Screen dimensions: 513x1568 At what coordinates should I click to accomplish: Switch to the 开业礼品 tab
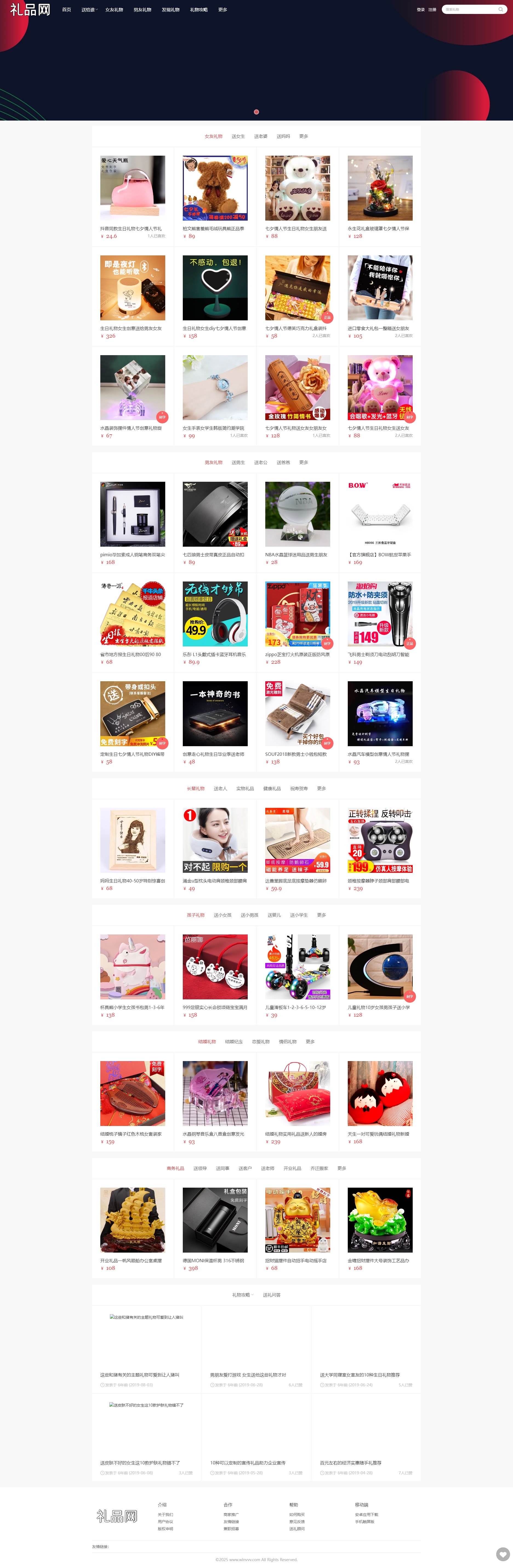click(x=292, y=1168)
